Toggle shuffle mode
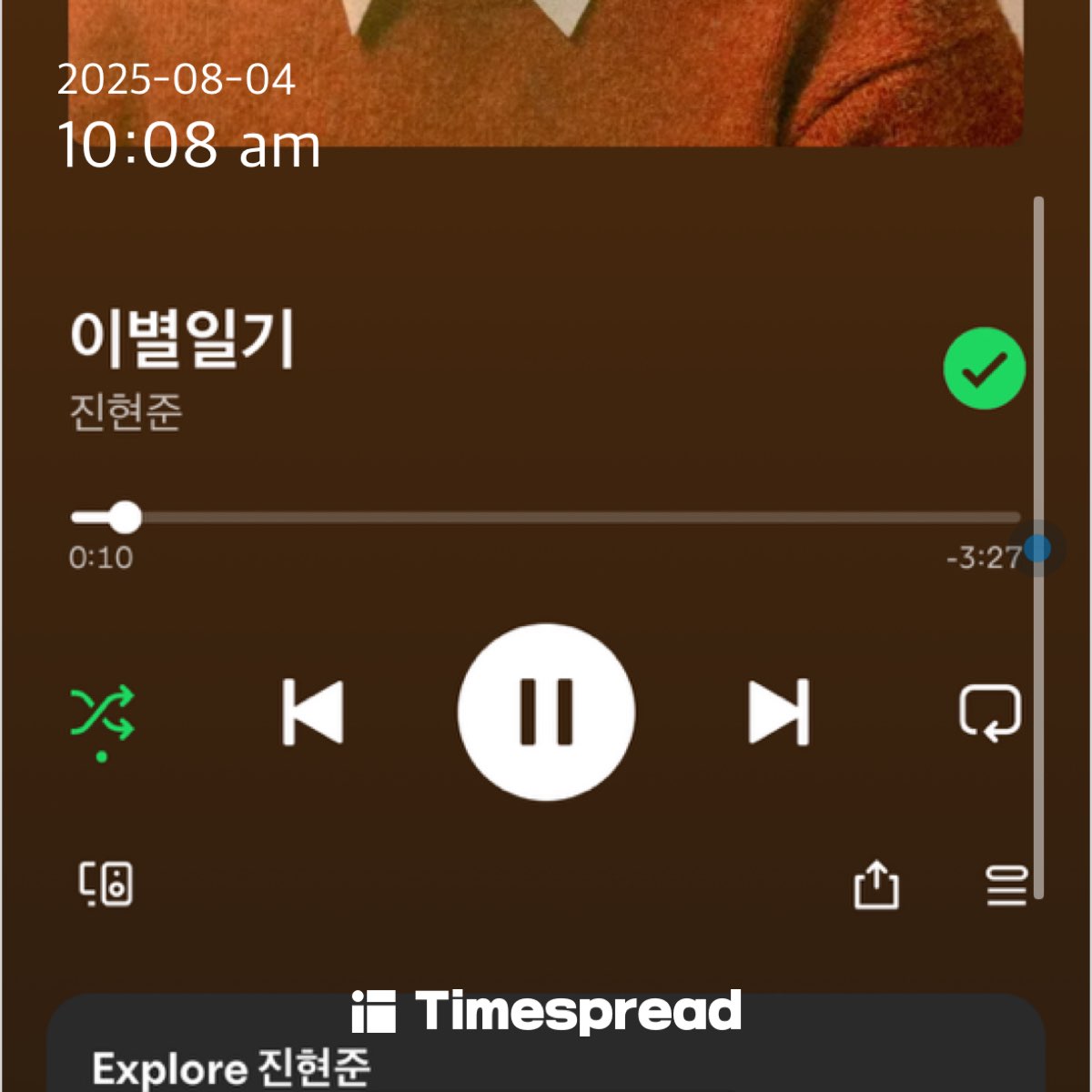1092x1092 pixels. coord(102,713)
